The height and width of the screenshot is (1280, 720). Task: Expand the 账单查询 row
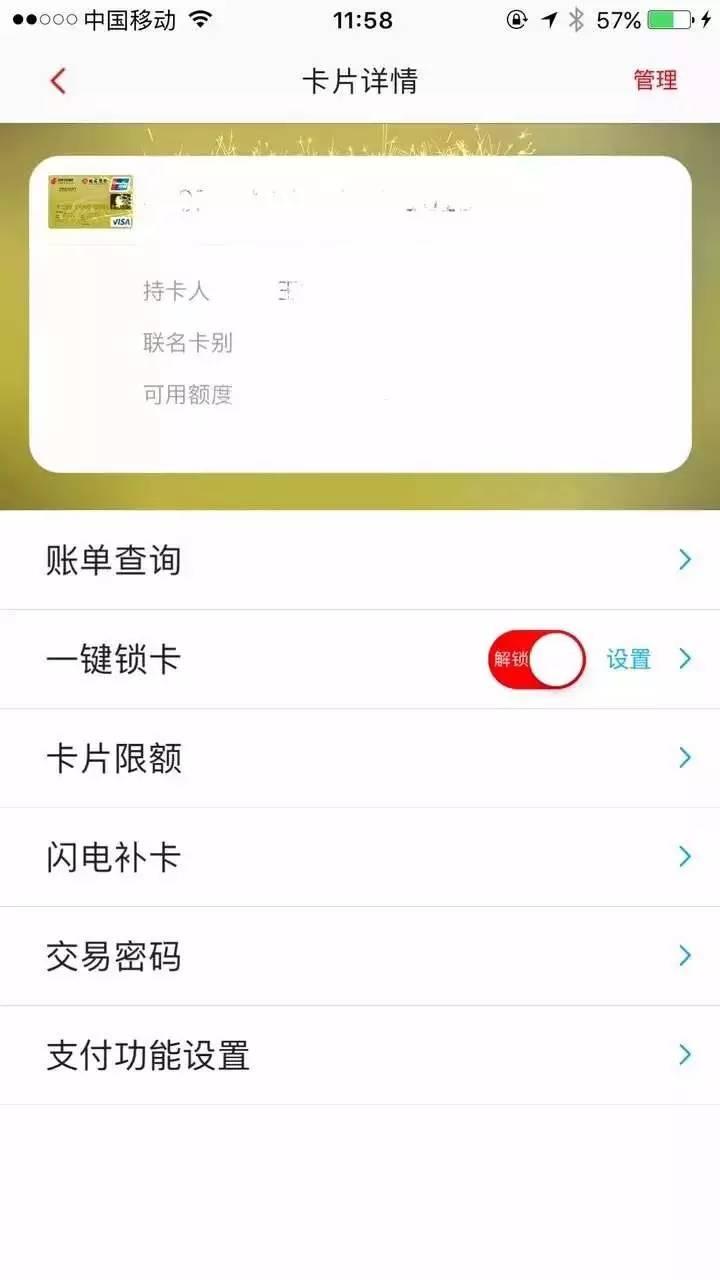[x=683, y=560]
